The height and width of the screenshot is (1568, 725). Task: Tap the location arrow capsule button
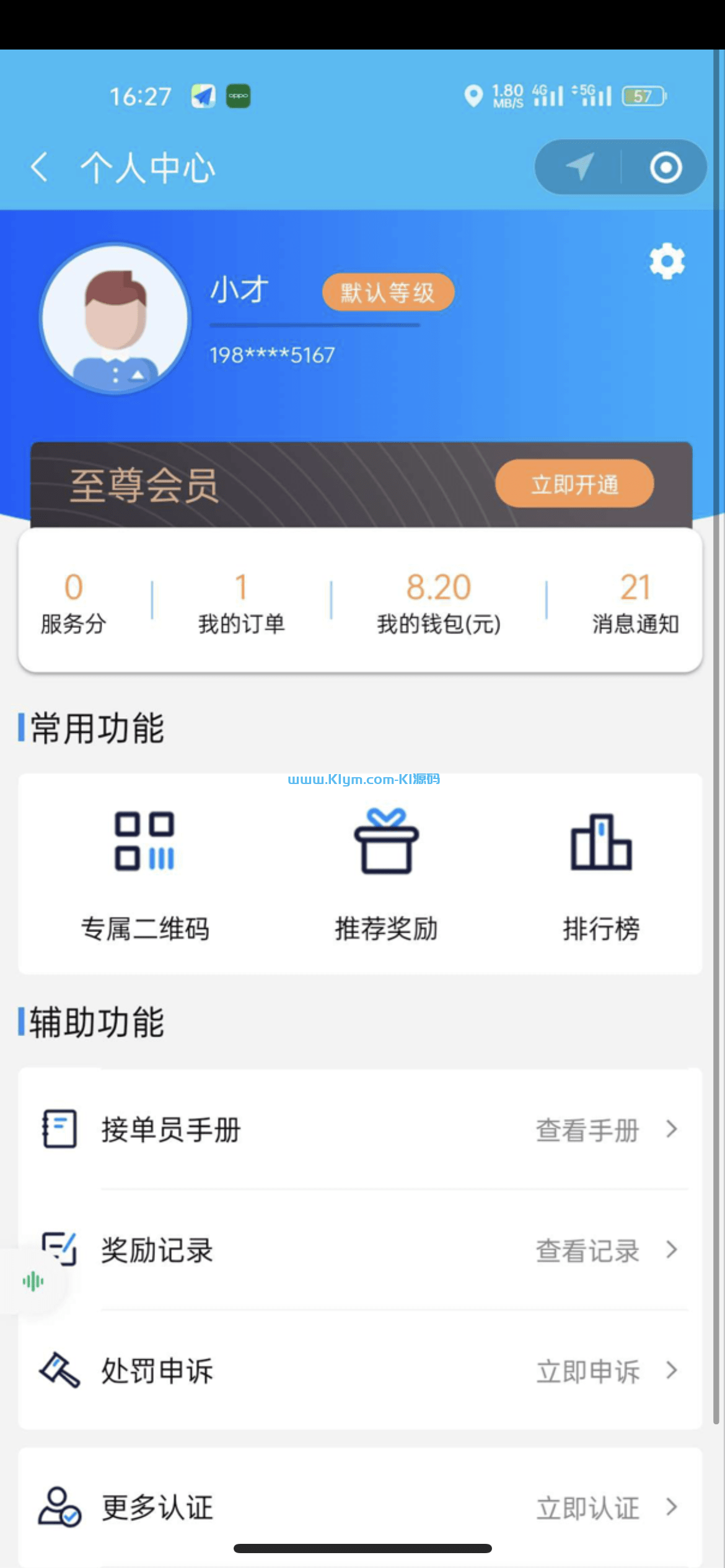point(579,168)
